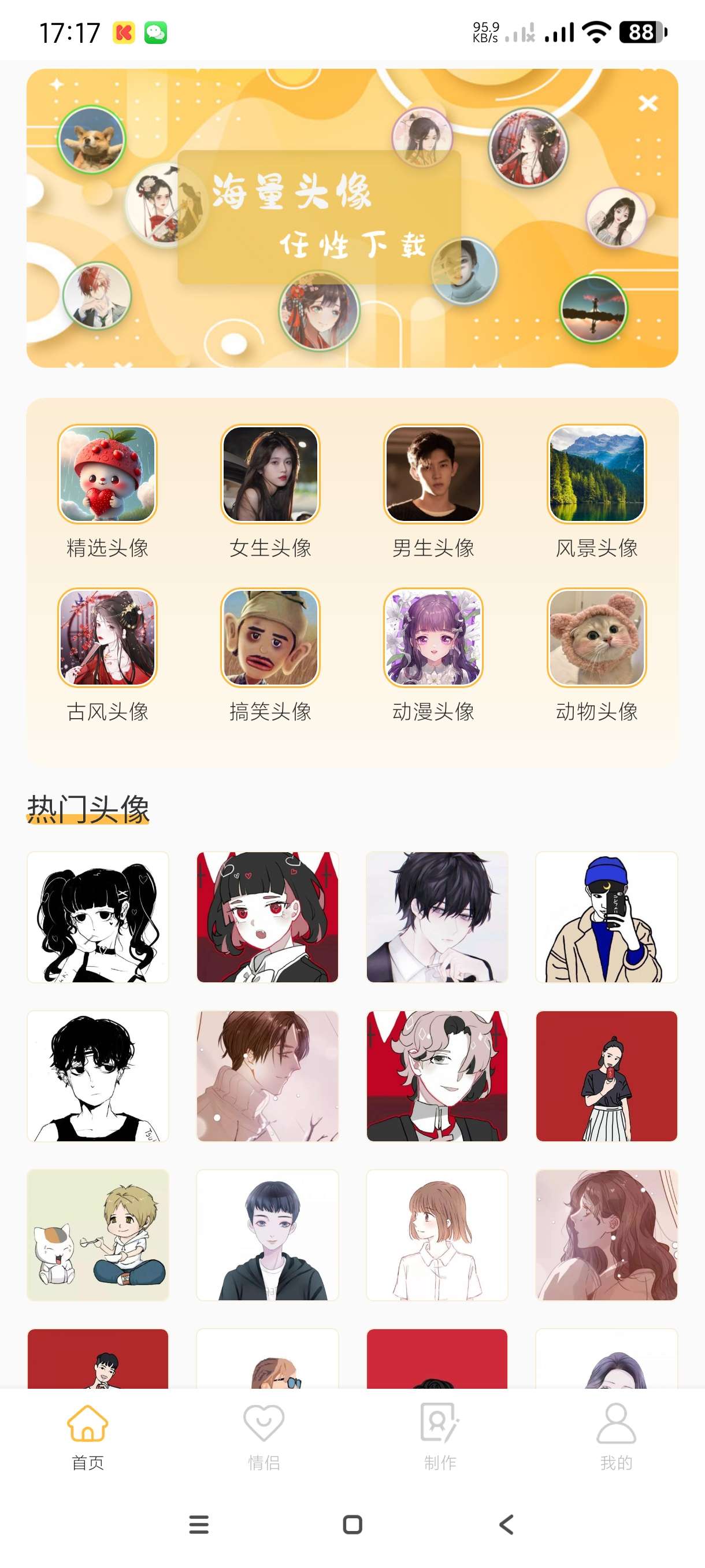
Task: Select the girl on red background avatar
Action: pos(606,1075)
